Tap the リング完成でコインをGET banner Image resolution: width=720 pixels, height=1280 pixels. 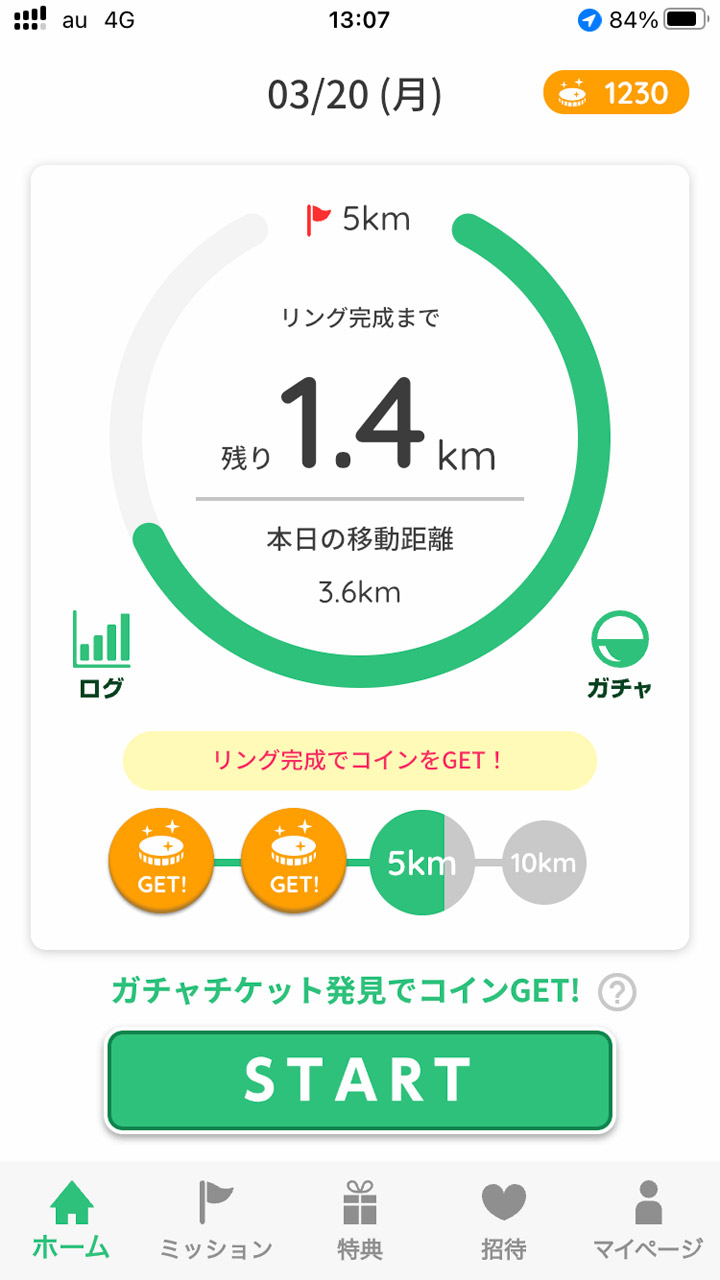pyautogui.click(x=359, y=760)
